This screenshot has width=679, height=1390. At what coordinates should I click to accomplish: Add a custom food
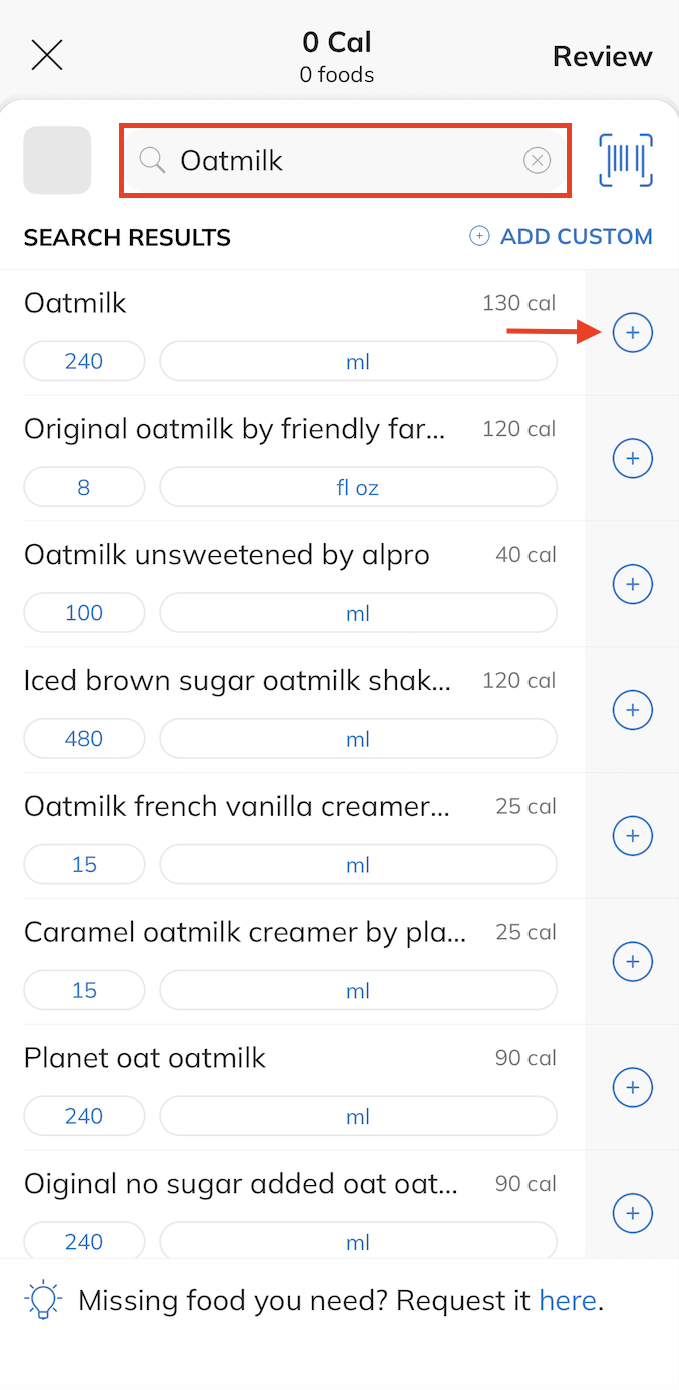click(561, 237)
